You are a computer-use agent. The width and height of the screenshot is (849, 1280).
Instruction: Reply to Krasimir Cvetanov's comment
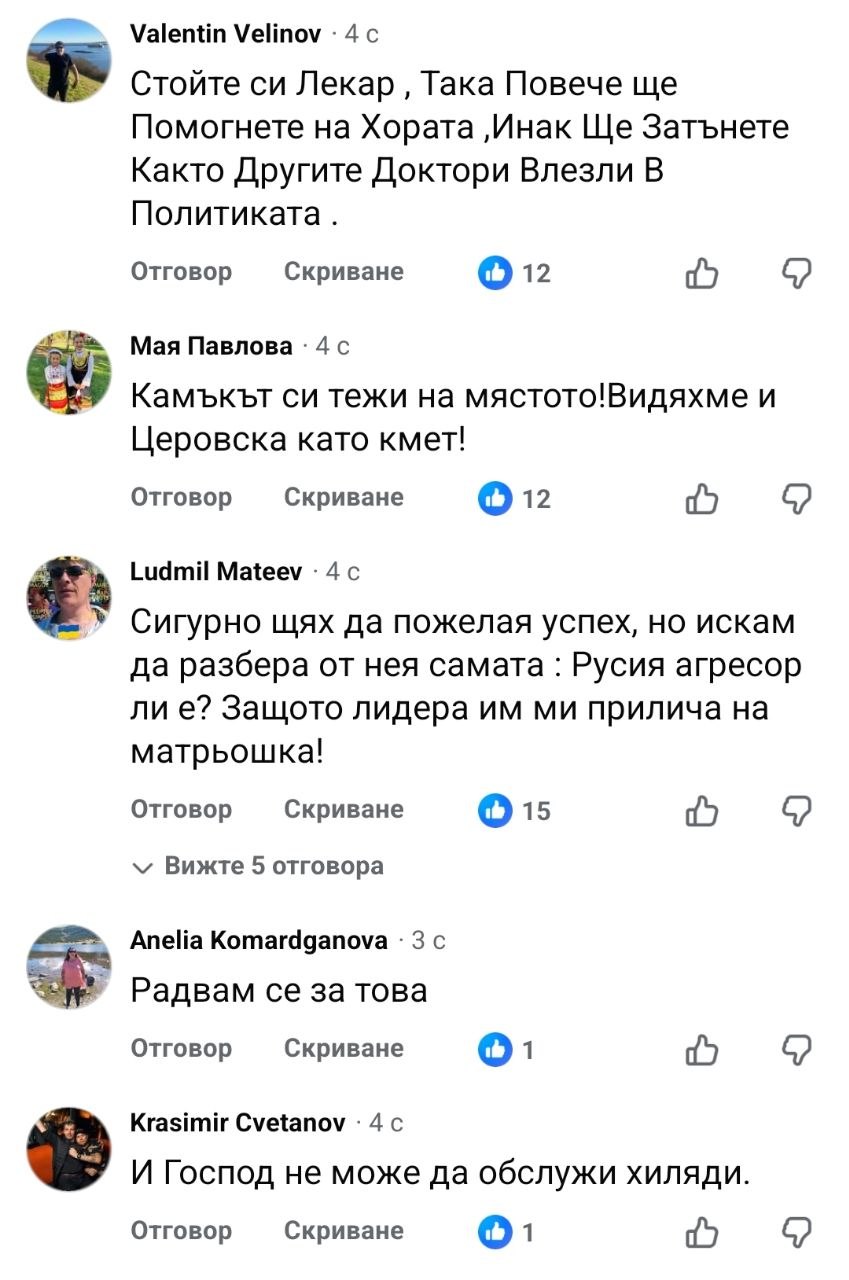(x=181, y=1231)
